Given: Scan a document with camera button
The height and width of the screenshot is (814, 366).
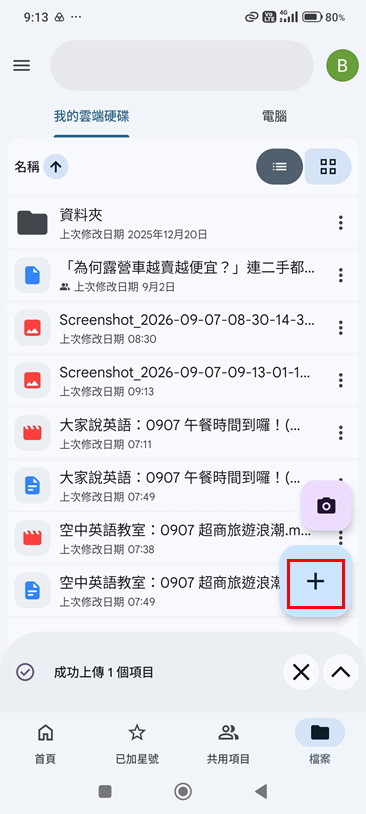Looking at the screenshot, I should click(327, 505).
